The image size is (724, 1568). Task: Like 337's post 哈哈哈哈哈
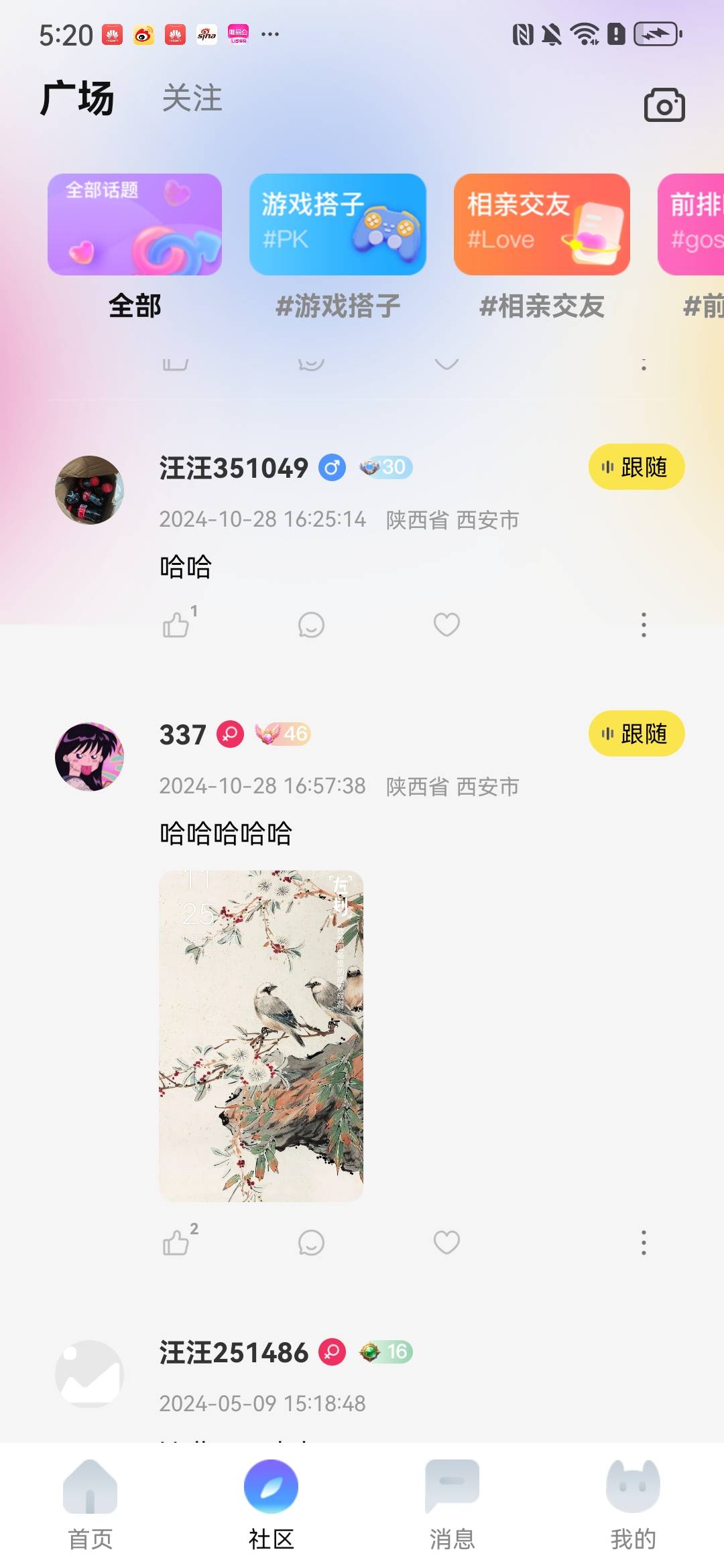pyautogui.click(x=176, y=1242)
